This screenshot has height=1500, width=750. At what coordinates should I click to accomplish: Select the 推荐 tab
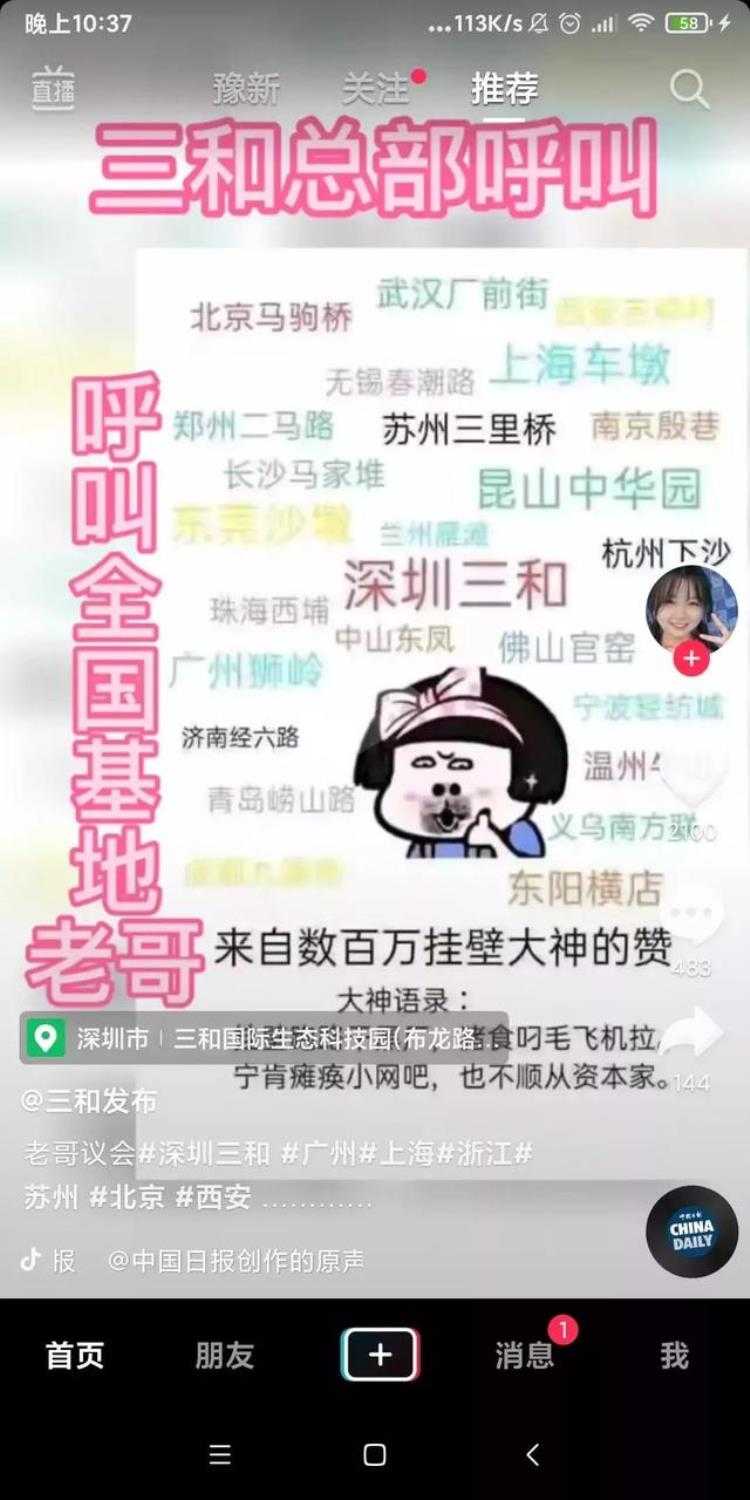[x=504, y=90]
